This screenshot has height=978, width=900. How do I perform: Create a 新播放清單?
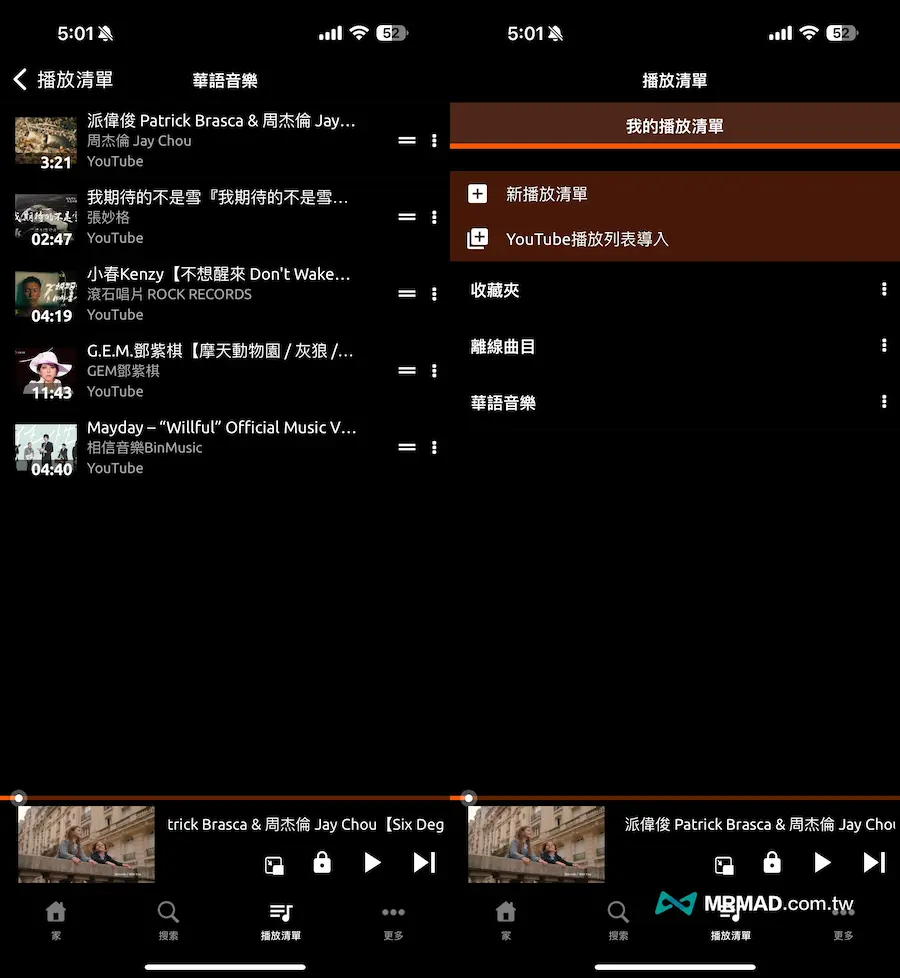click(546, 194)
